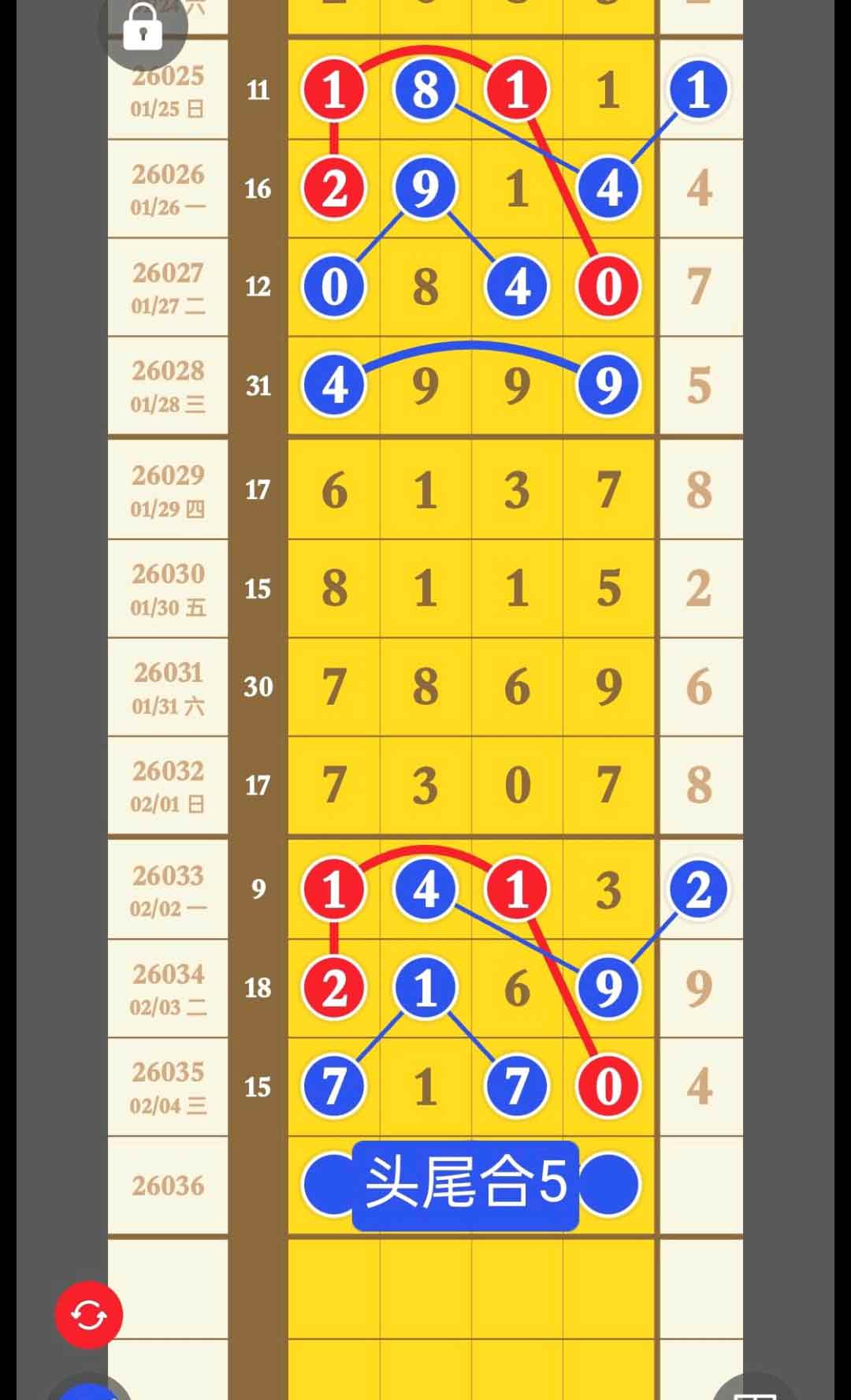Tap the blue circle button at bottom left
This screenshot has width=851, height=1400.
pyautogui.click(x=90, y=1391)
